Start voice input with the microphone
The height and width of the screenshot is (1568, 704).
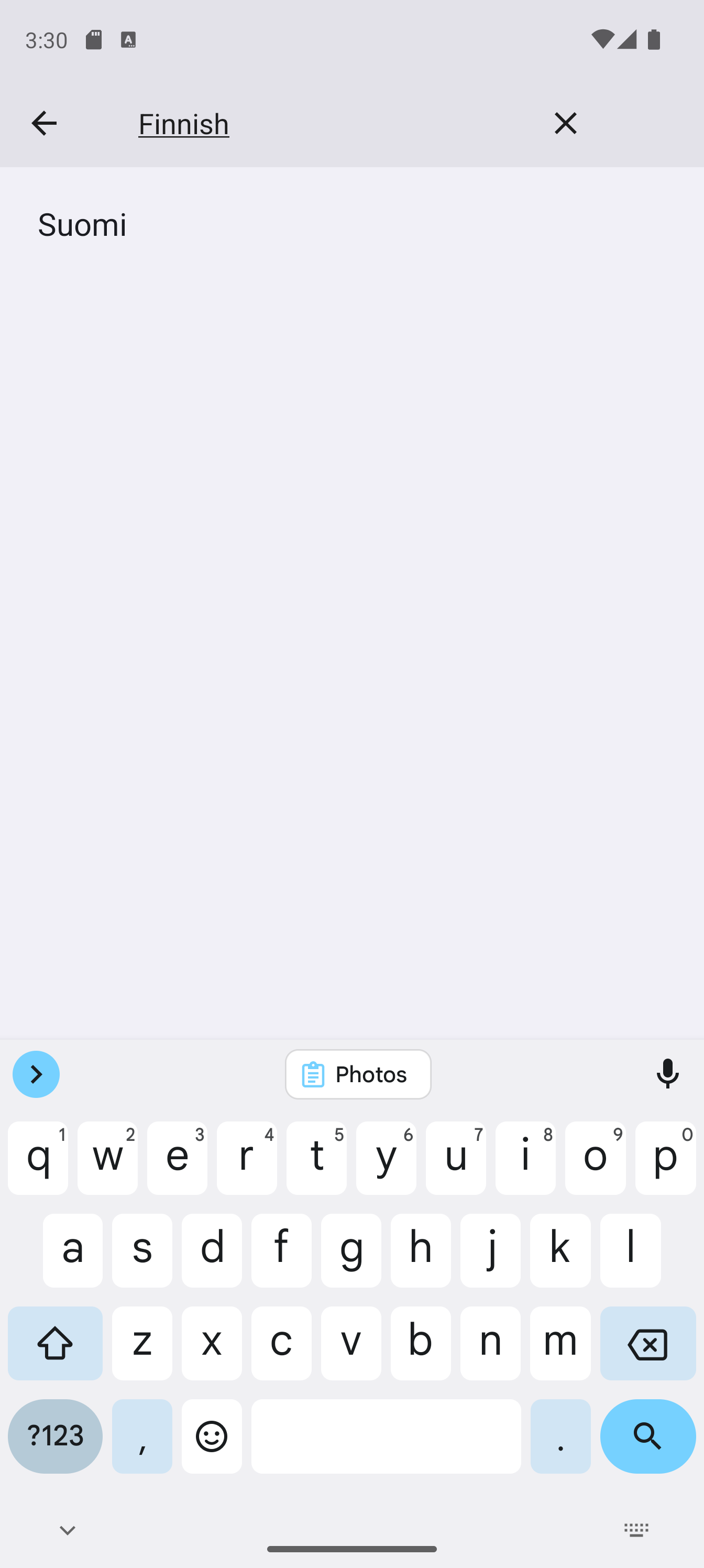pos(667,1074)
